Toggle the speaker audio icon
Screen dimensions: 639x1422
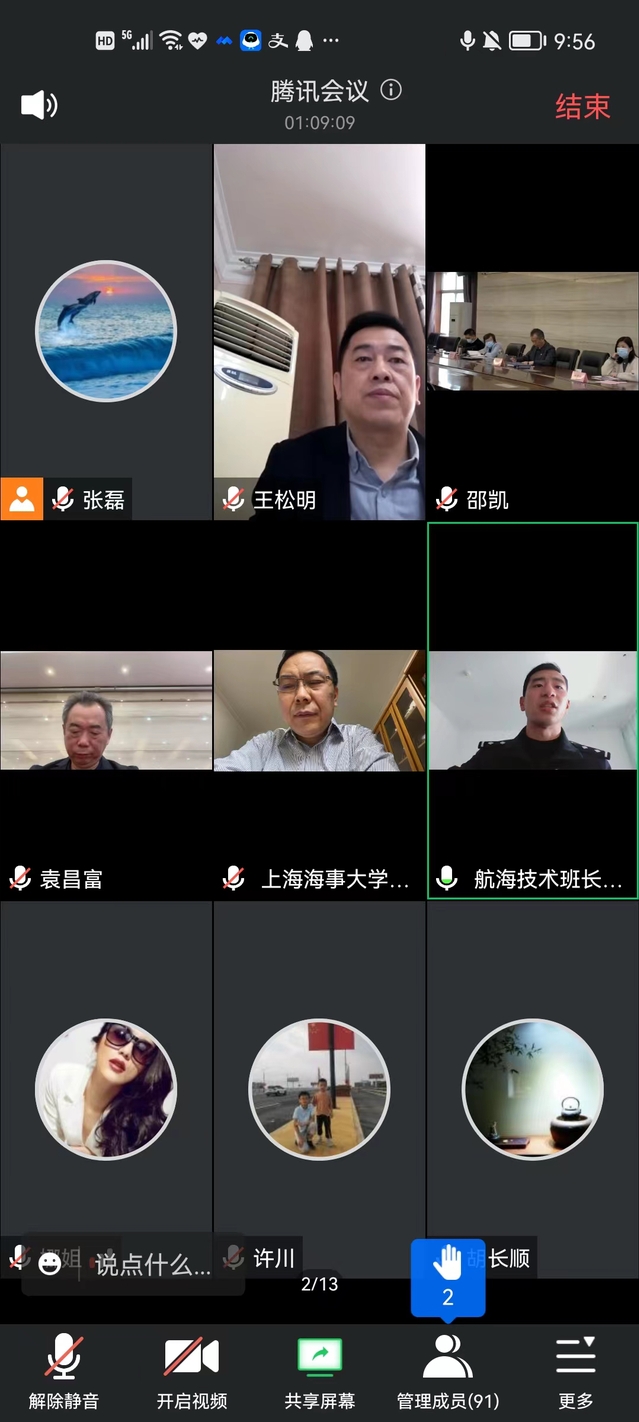pyautogui.click(x=39, y=105)
